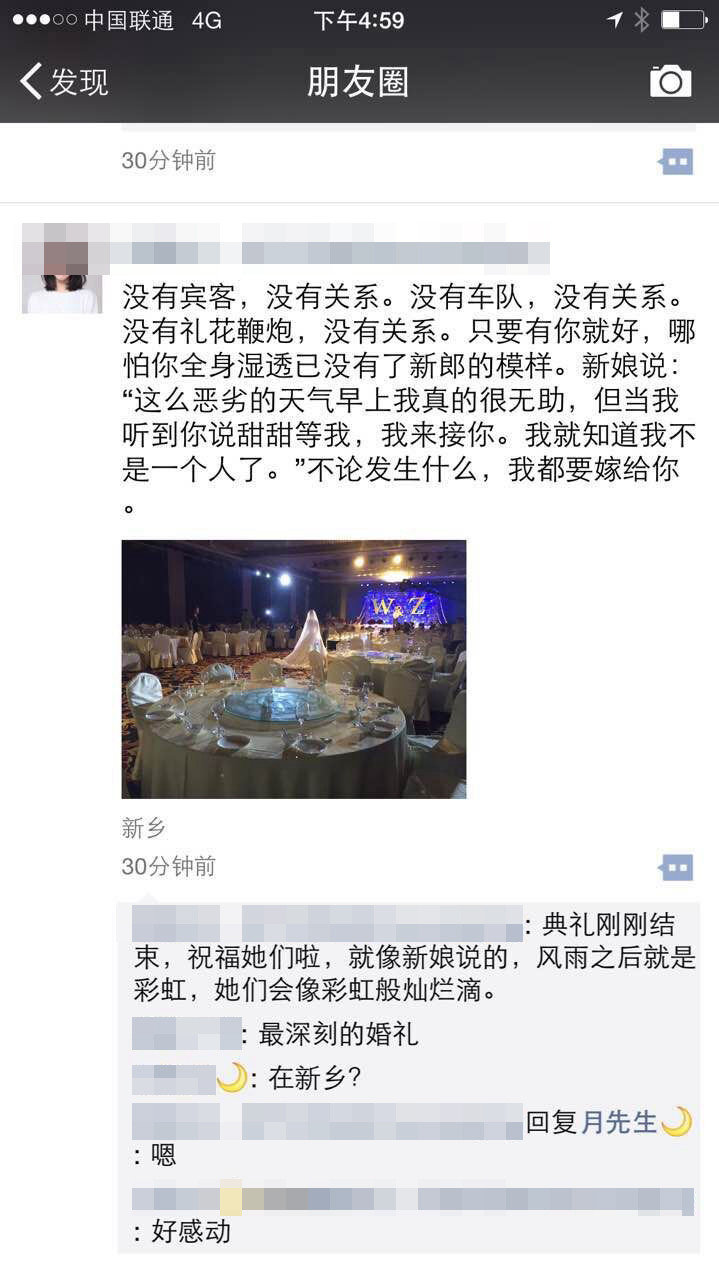
Task: Open comment menu on the wedding post
Action: (676, 867)
